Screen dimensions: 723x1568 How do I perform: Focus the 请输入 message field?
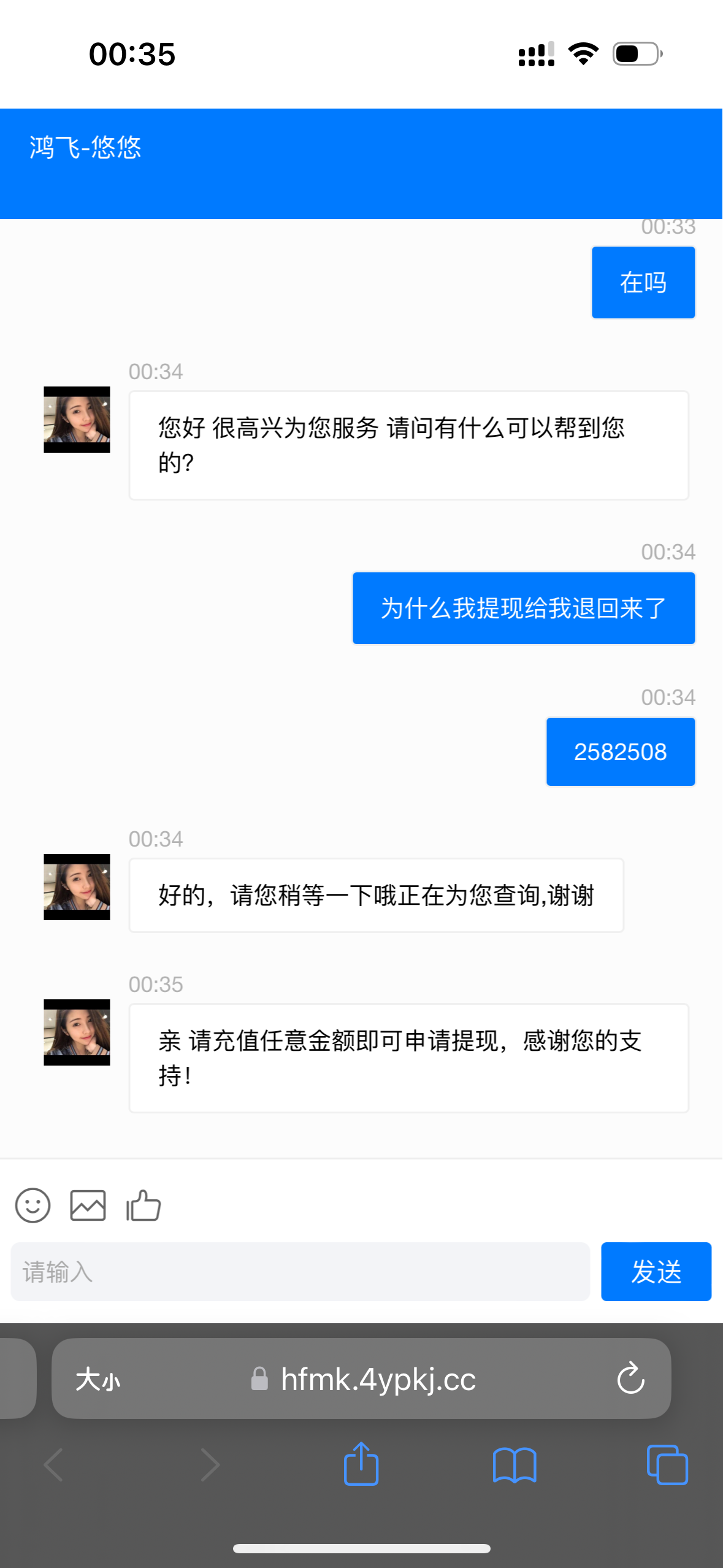[300, 1272]
